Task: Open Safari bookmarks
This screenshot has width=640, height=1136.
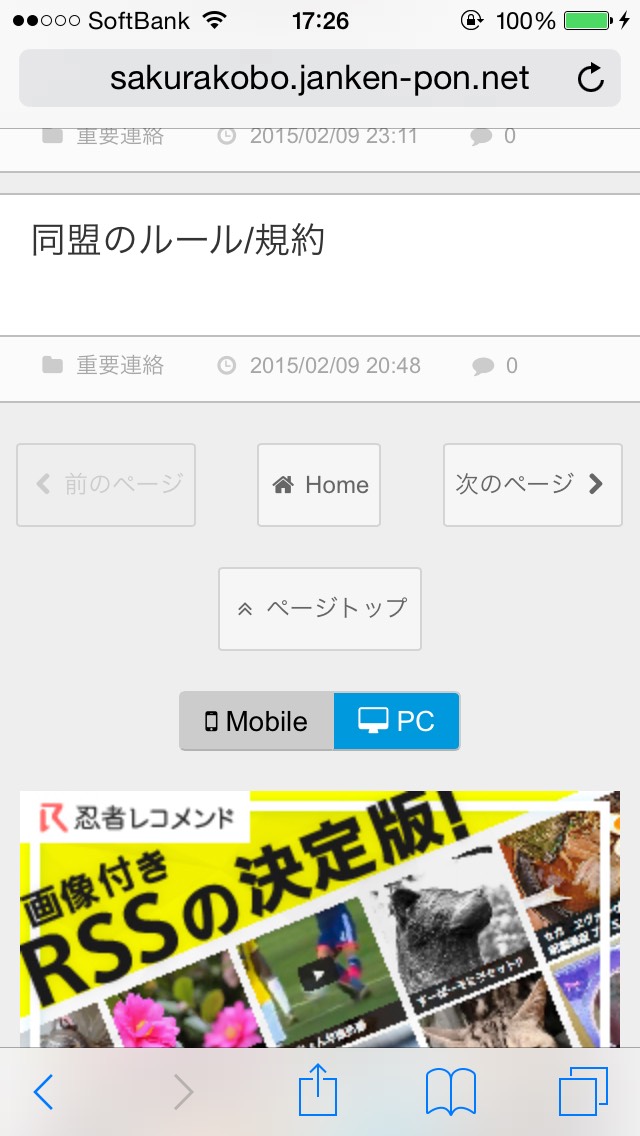Action: coord(450,1092)
